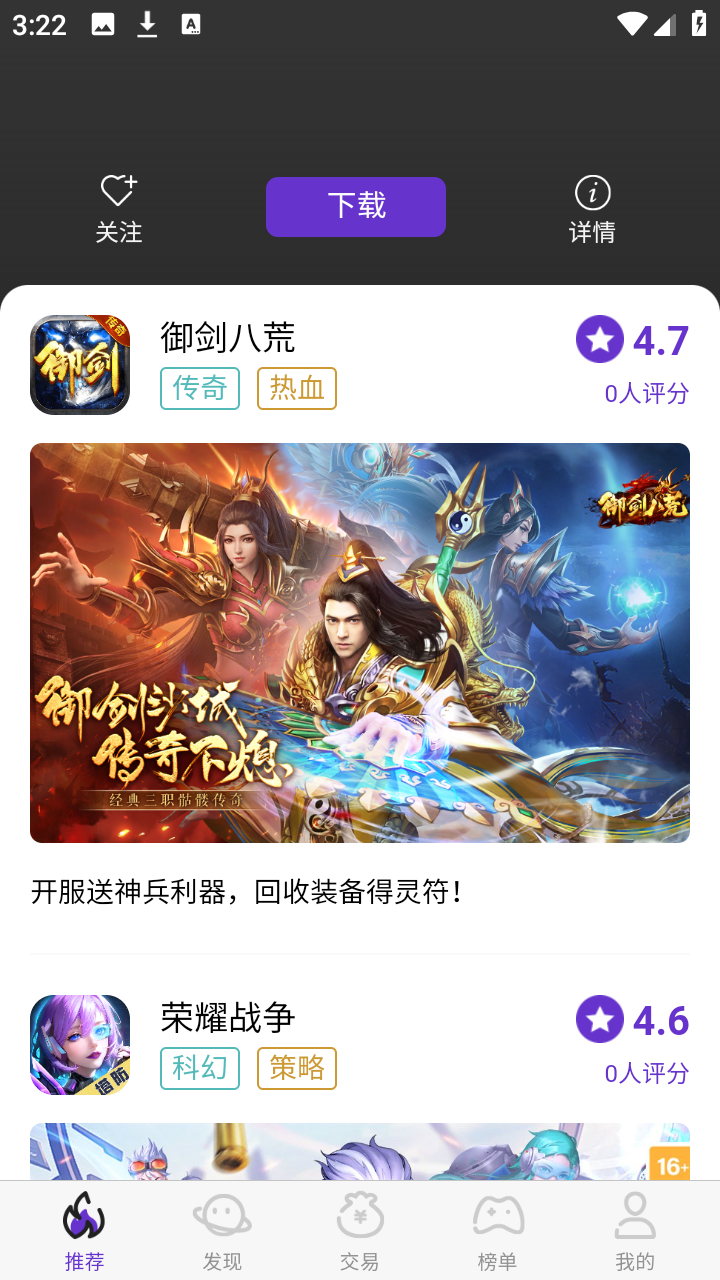Image resolution: width=720 pixels, height=1280 pixels.
Task: Open the 御剑八荒 promotional banner
Action: (360, 642)
